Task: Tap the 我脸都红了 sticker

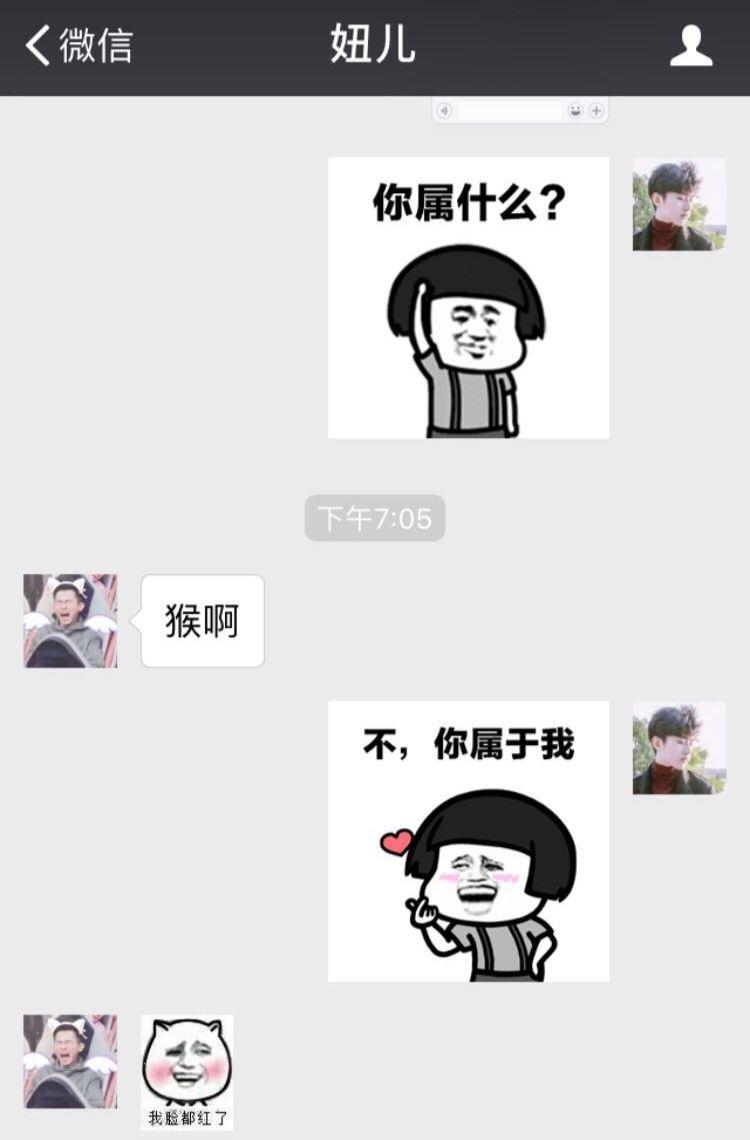Action: click(x=187, y=1072)
